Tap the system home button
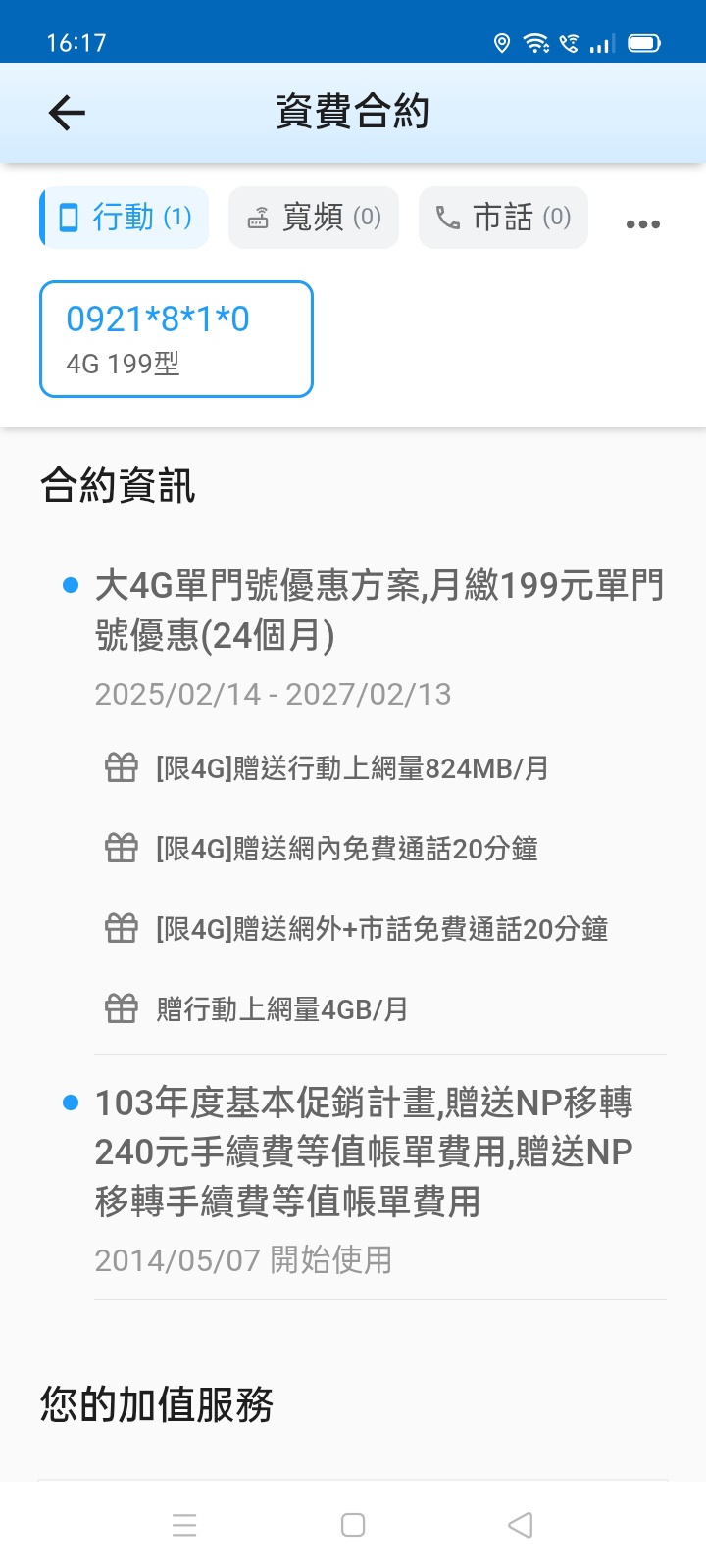This screenshot has width=706, height=1568. [353, 1525]
